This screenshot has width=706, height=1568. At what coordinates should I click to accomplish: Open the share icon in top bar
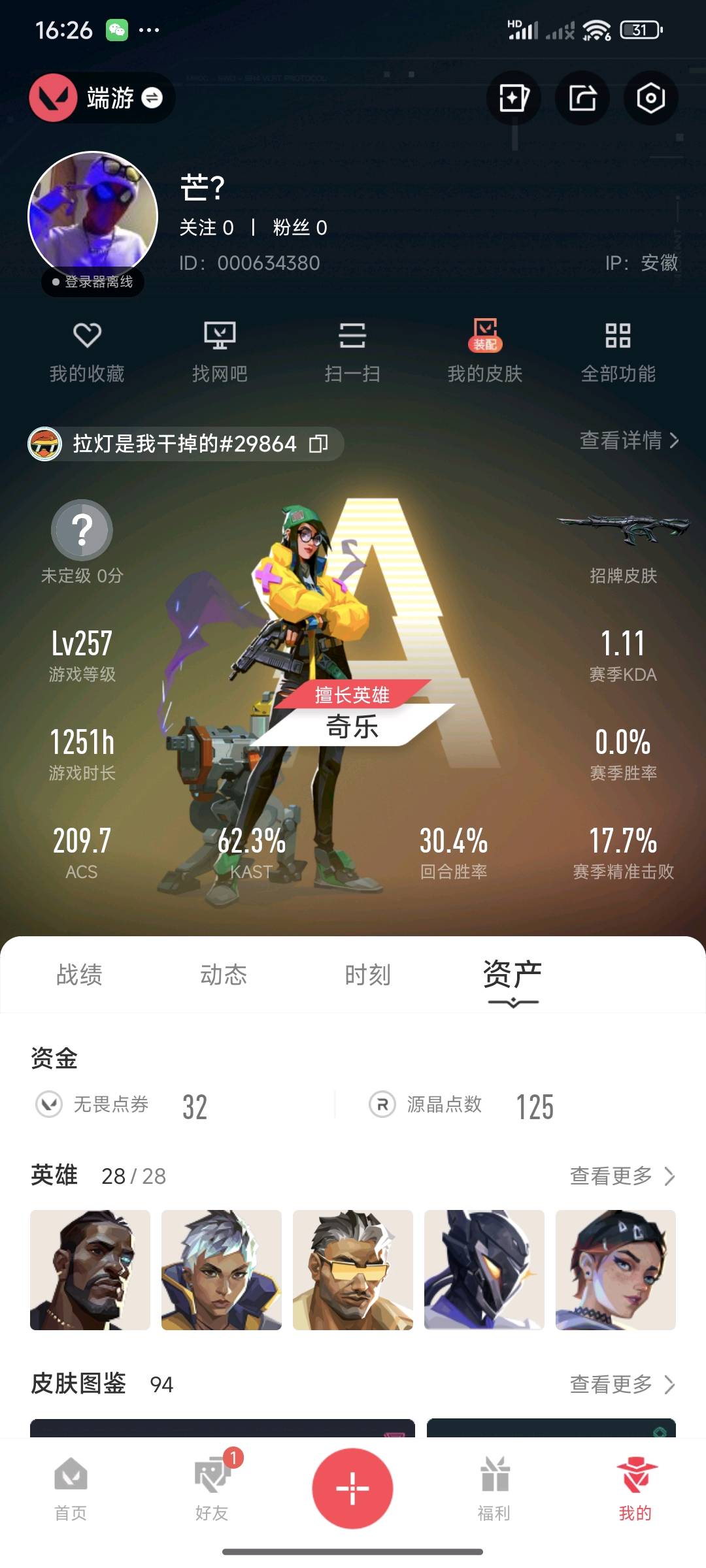(x=582, y=98)
